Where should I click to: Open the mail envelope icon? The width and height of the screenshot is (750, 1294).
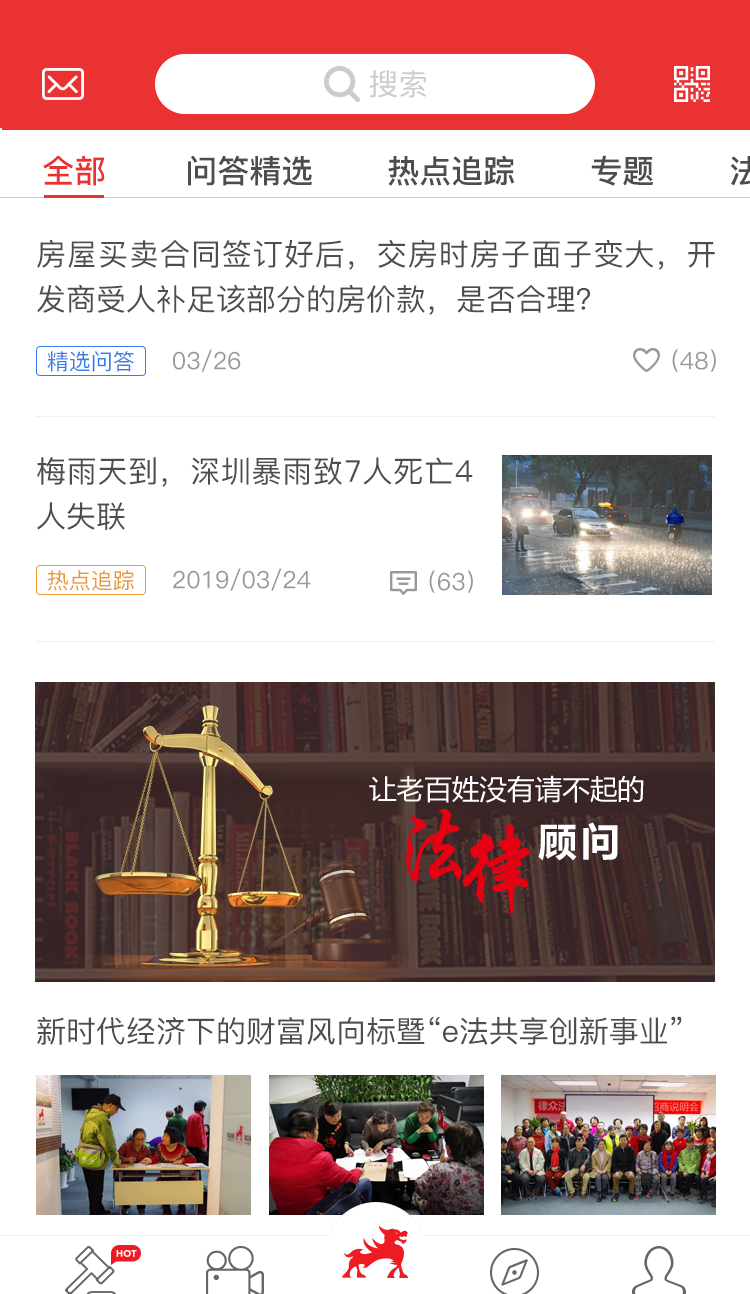tap(63, 84)
